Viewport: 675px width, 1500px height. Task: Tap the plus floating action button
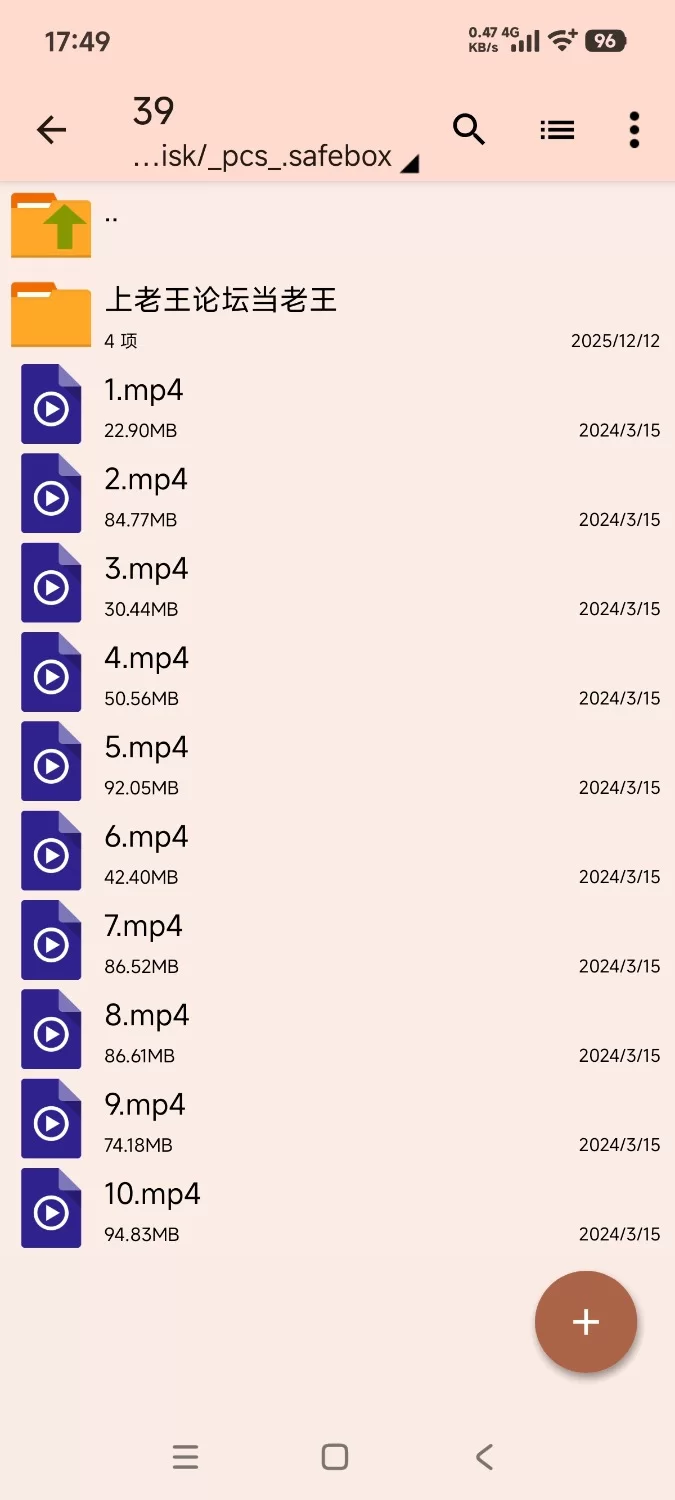(586, 1322)
